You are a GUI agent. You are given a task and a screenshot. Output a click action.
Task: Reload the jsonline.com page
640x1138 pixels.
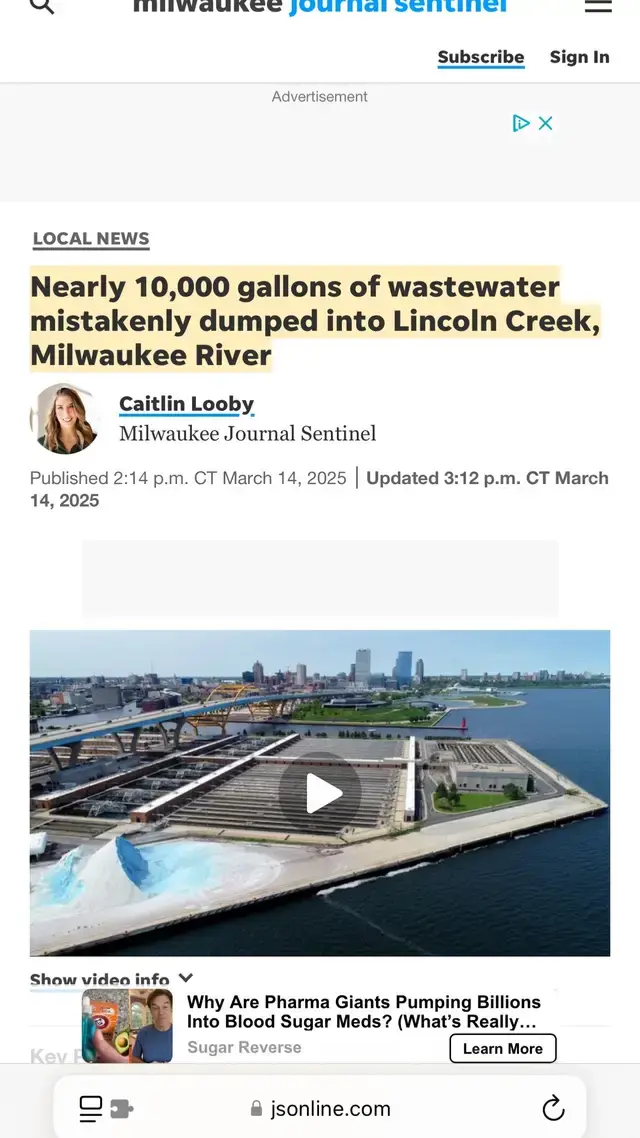pos(553,1108)
